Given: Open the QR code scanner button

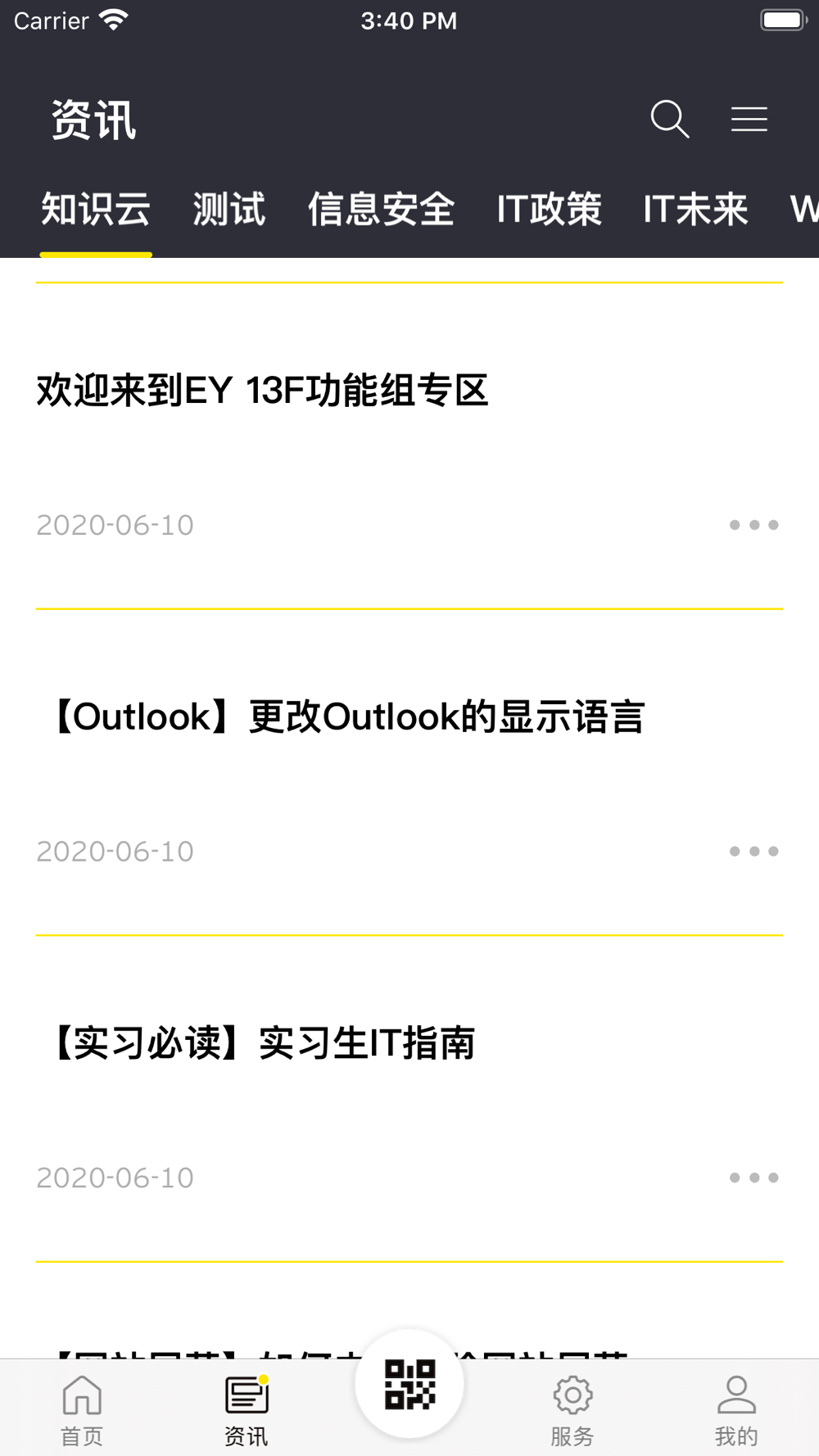Looking at the screenshot, I should pyautogui.click(x=409, y=1386).
